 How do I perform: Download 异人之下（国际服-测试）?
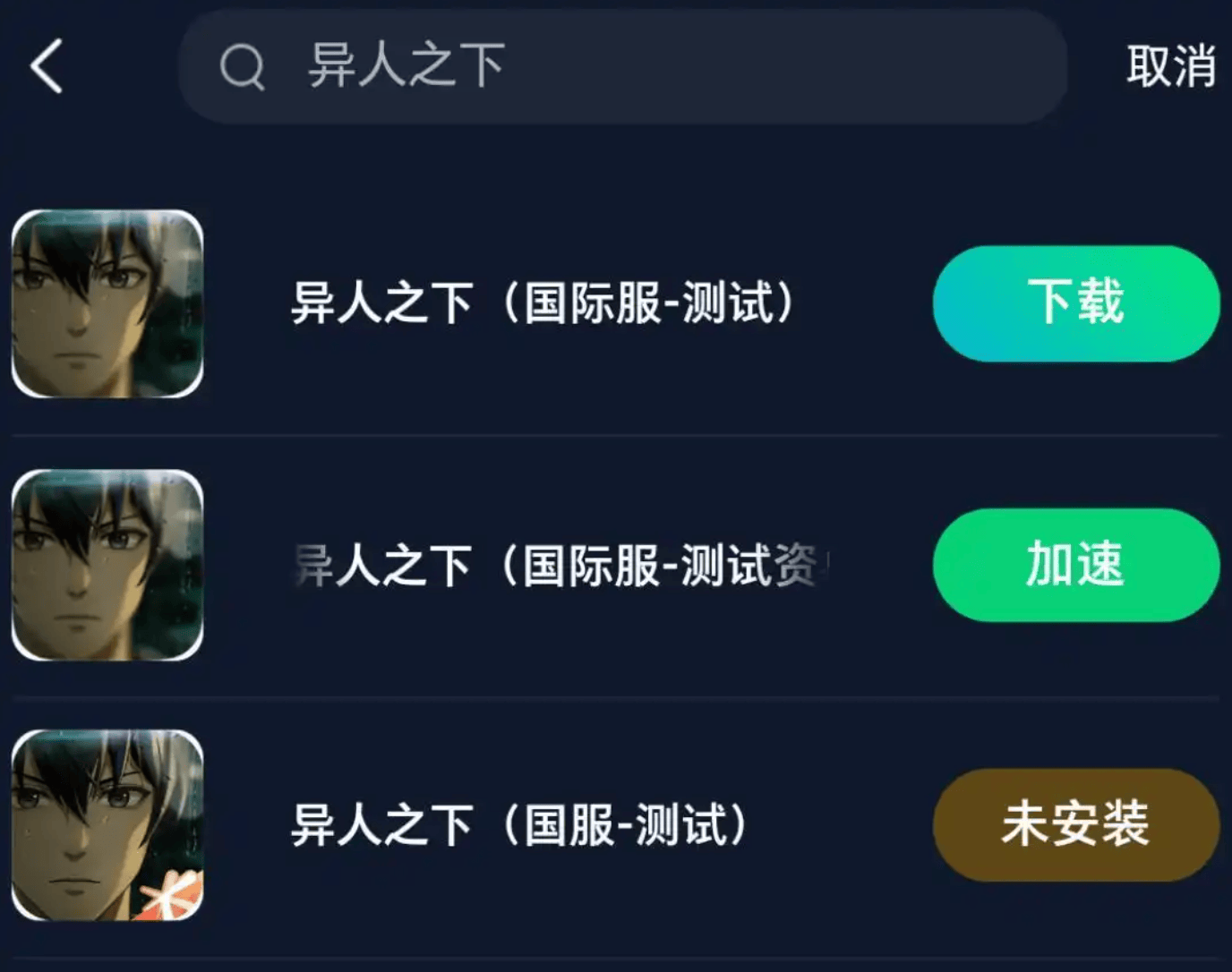(x=1075, y=303)
